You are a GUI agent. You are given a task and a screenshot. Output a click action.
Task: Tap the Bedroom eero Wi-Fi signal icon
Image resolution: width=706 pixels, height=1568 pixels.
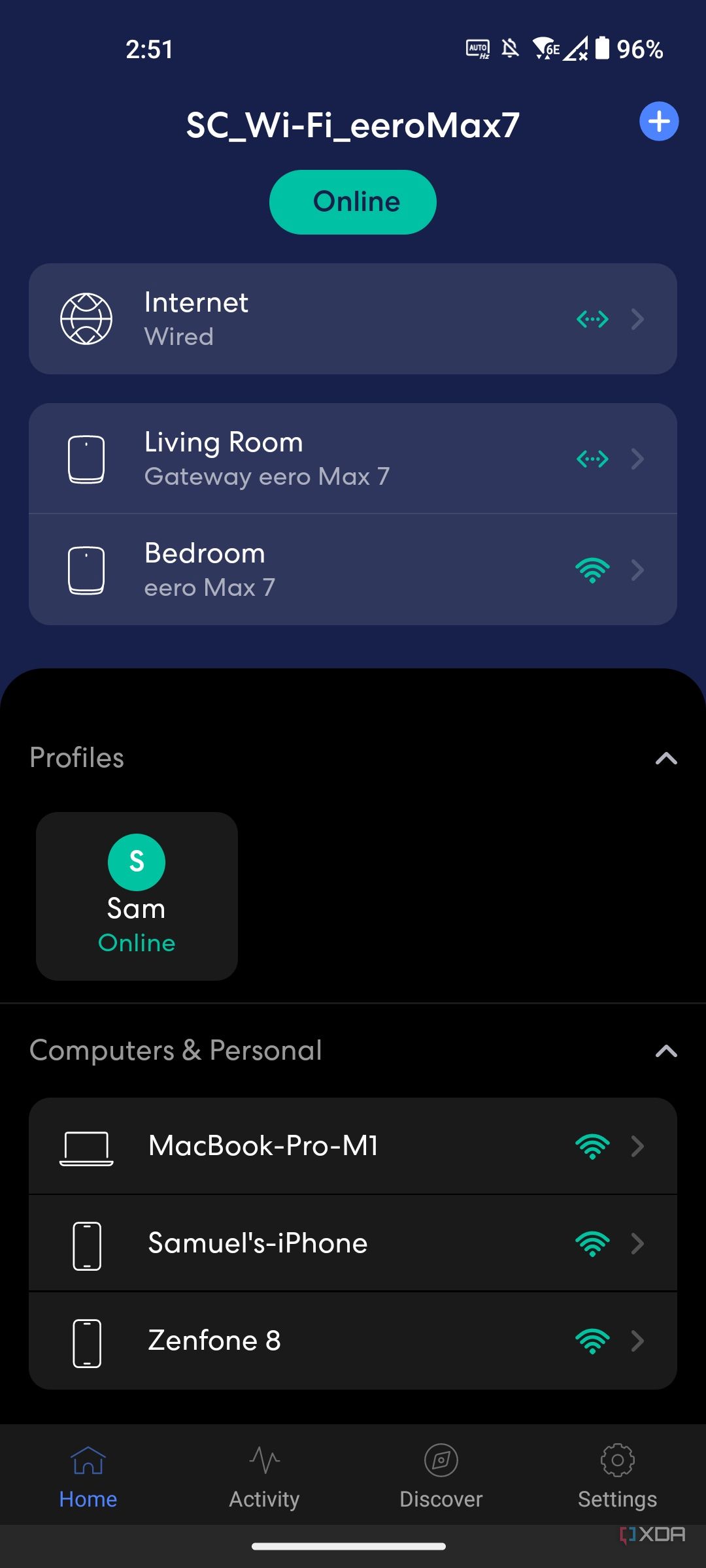592,570
